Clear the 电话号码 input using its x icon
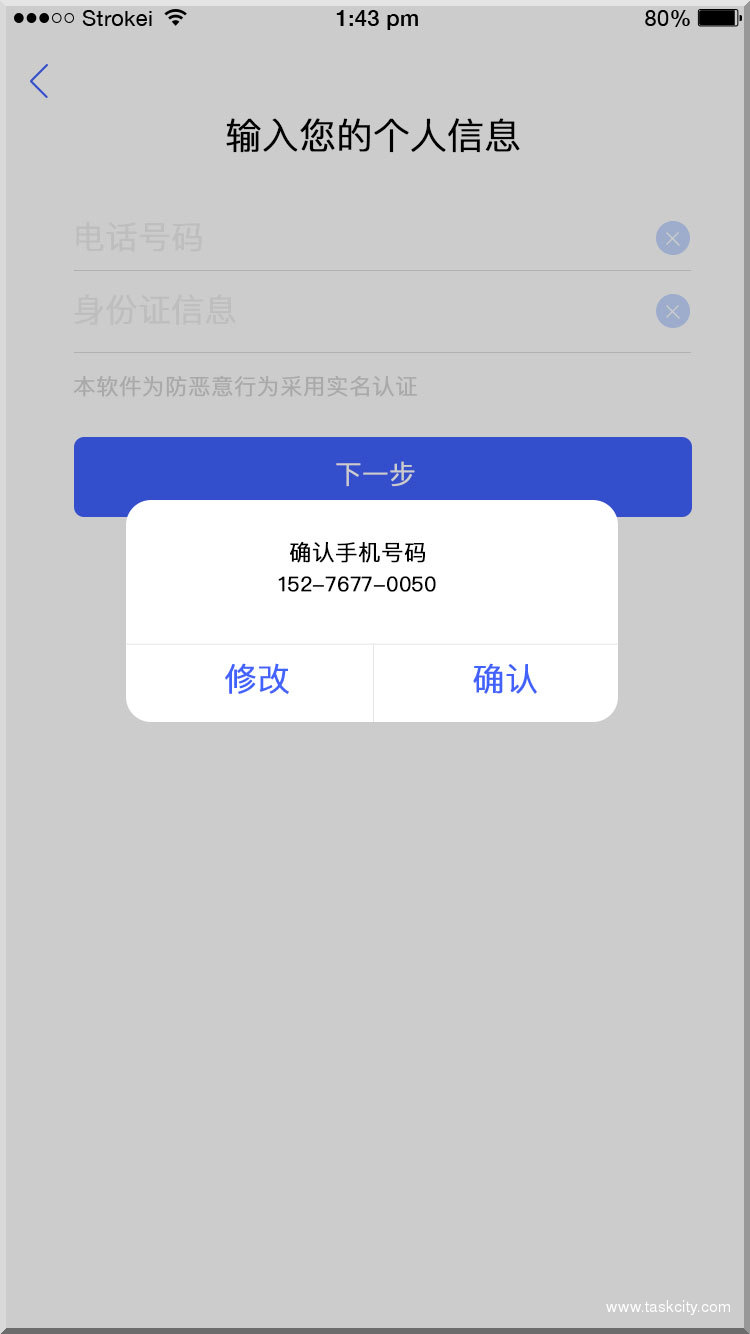 point(672,238)
